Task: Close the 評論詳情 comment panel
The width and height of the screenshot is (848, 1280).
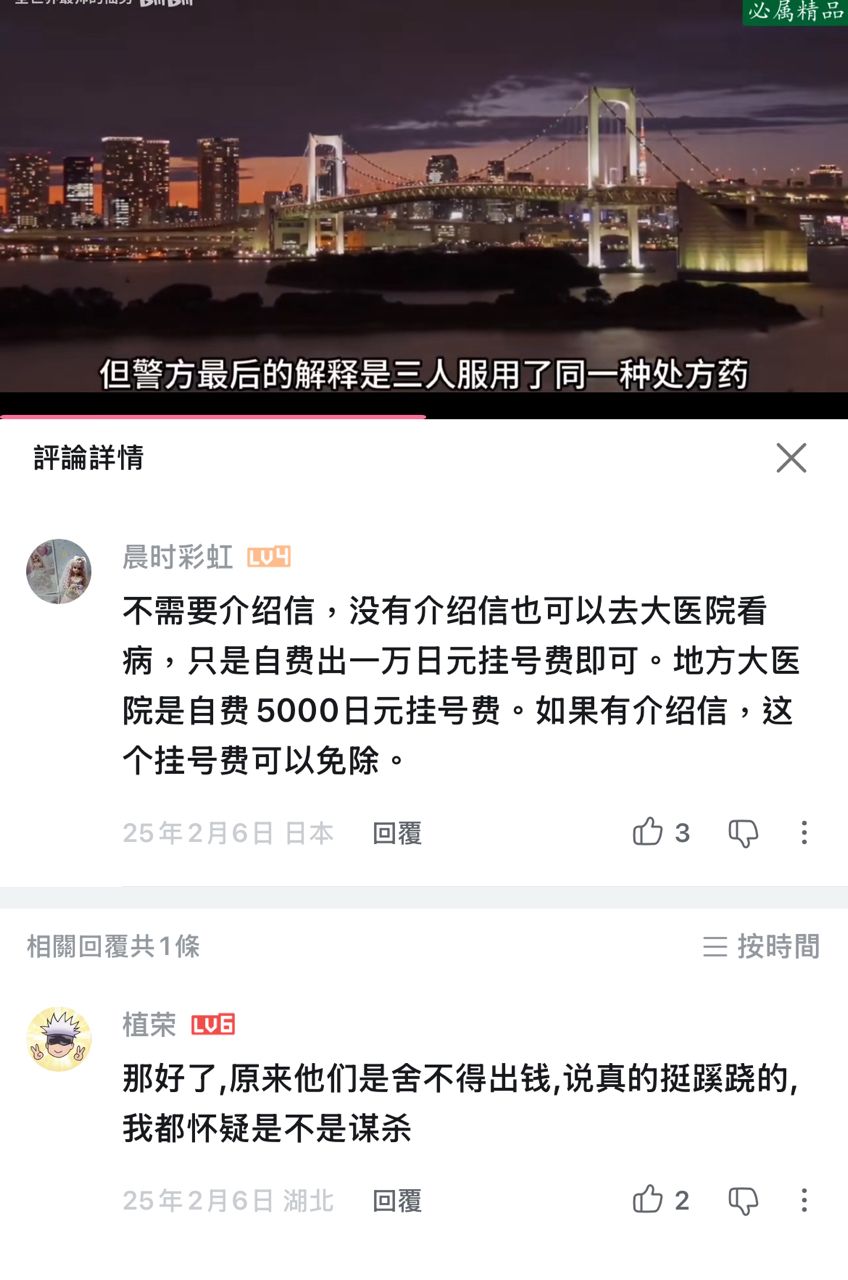Action: 791,458
